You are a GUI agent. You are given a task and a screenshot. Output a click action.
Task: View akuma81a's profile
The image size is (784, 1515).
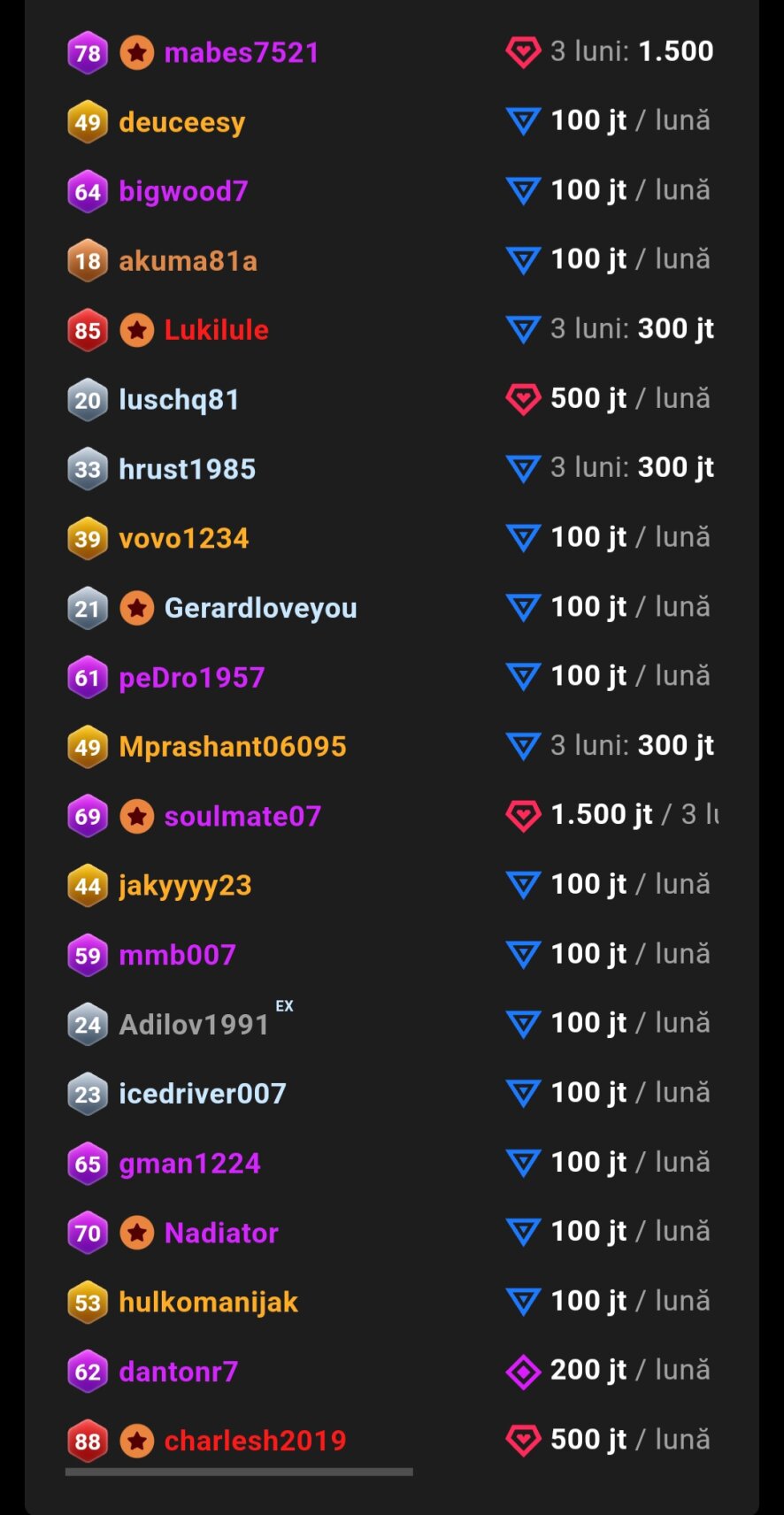pyautogui.click(x=188, y=261)
